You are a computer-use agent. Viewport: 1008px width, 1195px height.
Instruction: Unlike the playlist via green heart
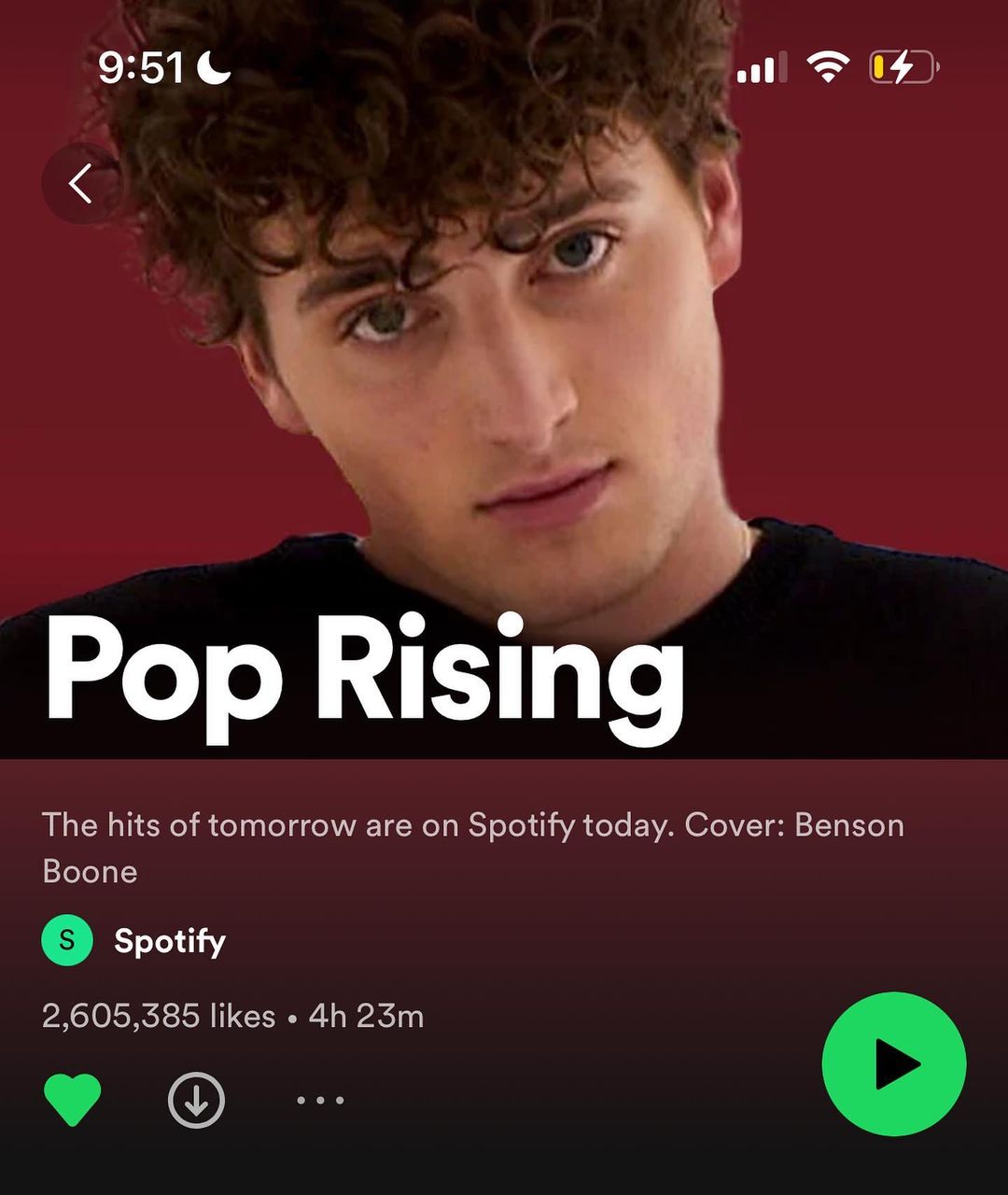pos(73,1100)
